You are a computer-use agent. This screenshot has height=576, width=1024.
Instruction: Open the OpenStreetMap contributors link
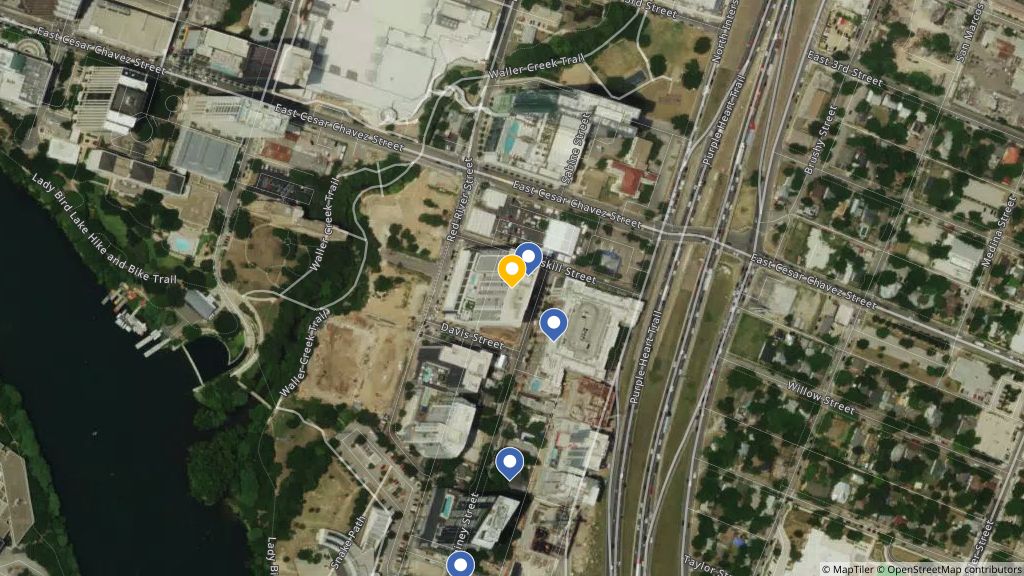951,569
